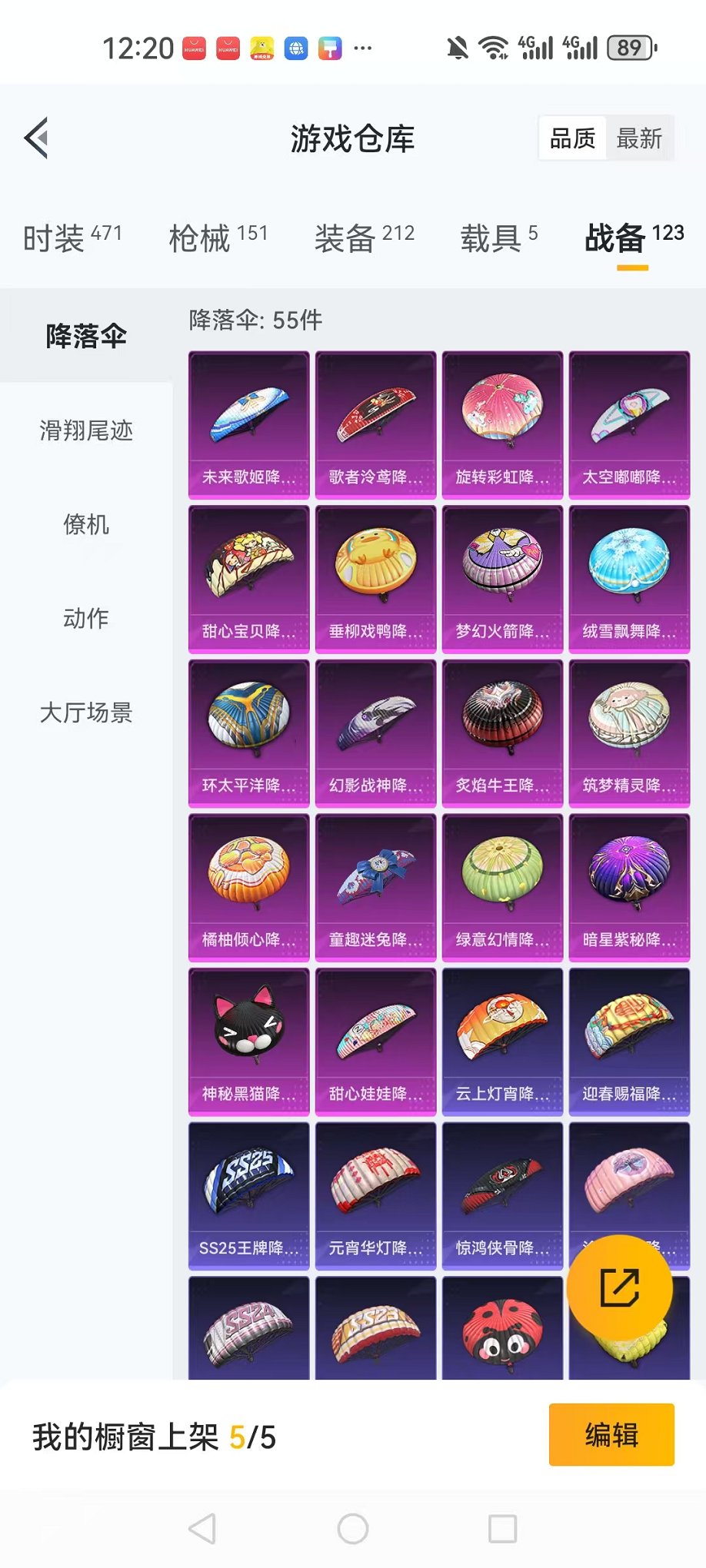View the 暗星紫秘 parachute
The image size is (706, 1568).
click(629, 887)
